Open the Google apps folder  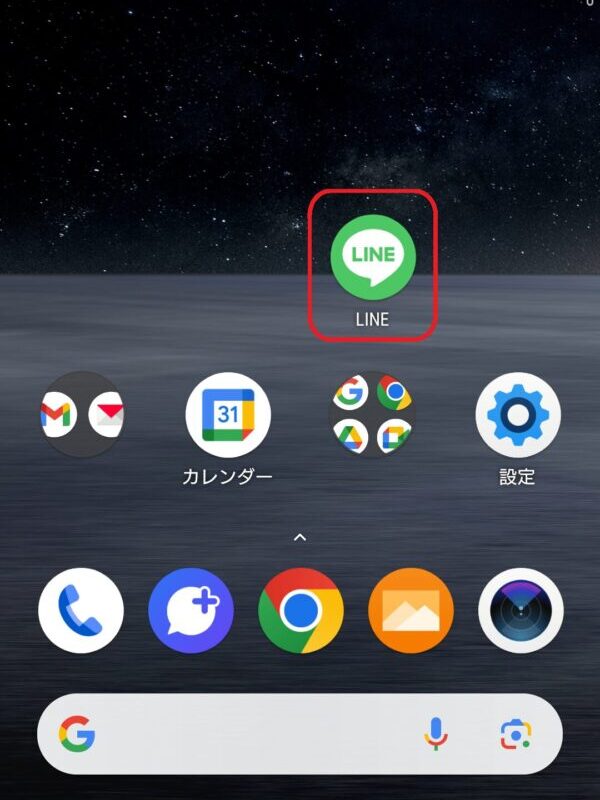(372, 415)
